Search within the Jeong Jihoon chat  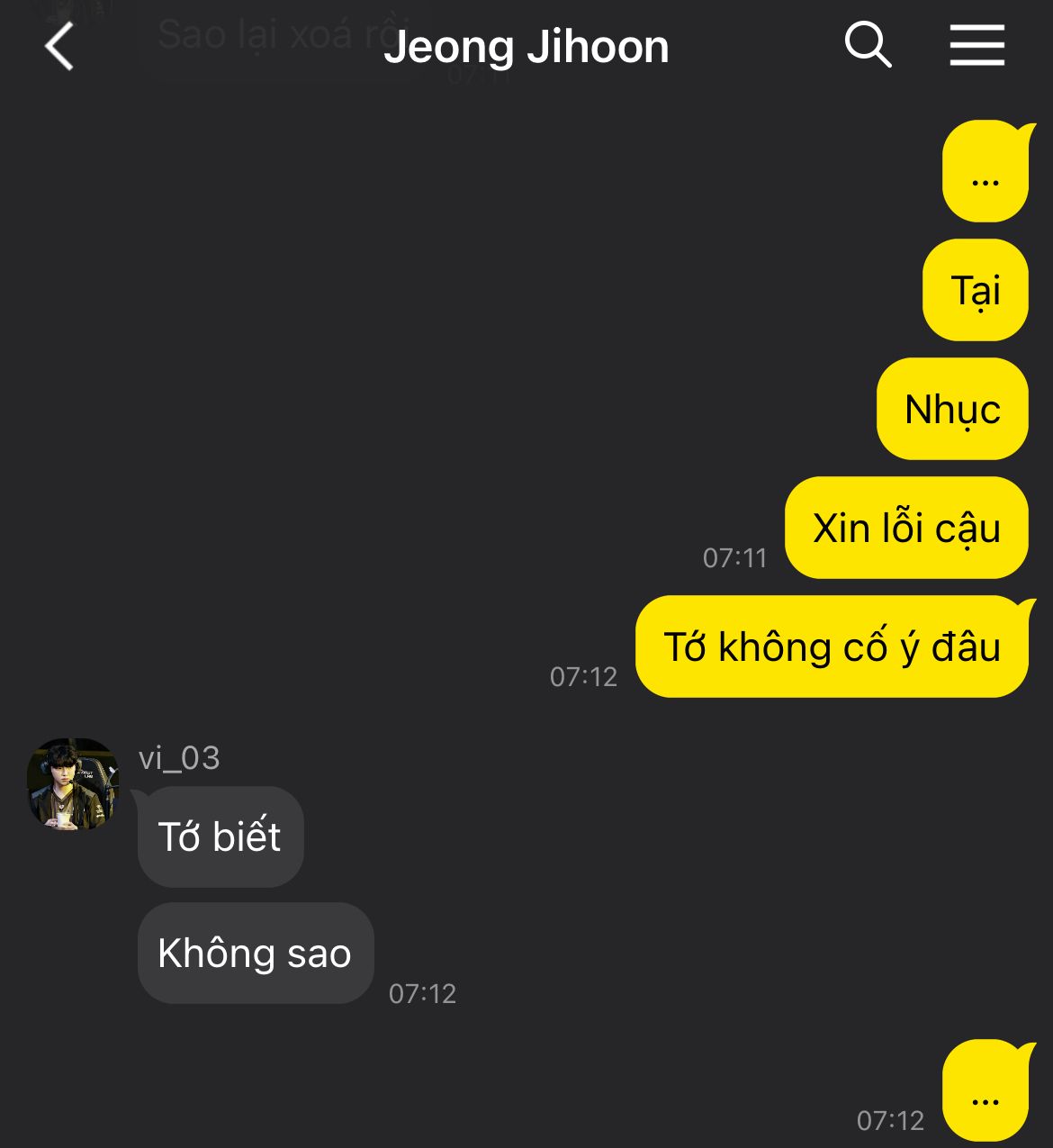click(x=868, y=45)
